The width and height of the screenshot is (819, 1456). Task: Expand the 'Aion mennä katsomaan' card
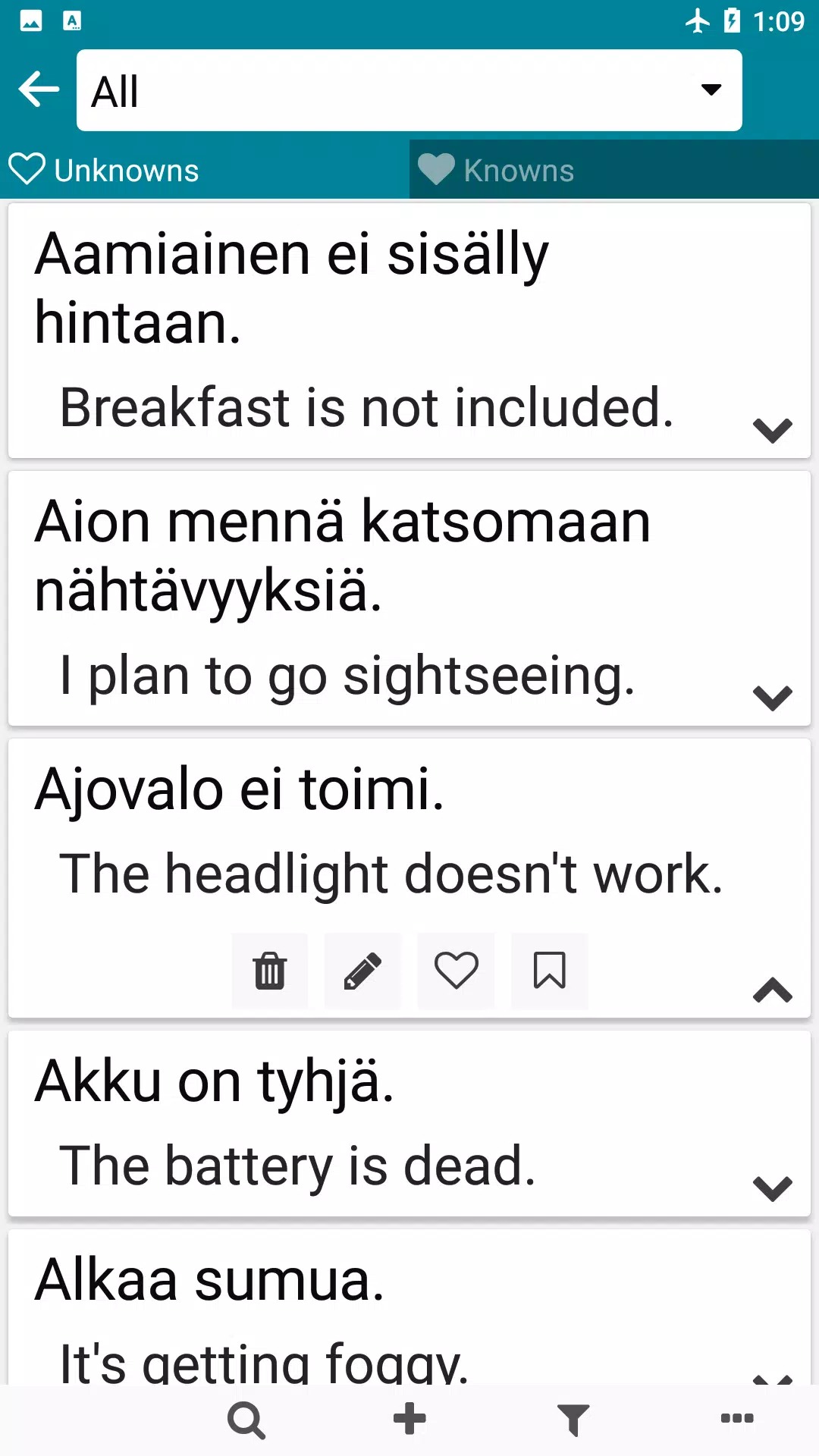(772, 697)
